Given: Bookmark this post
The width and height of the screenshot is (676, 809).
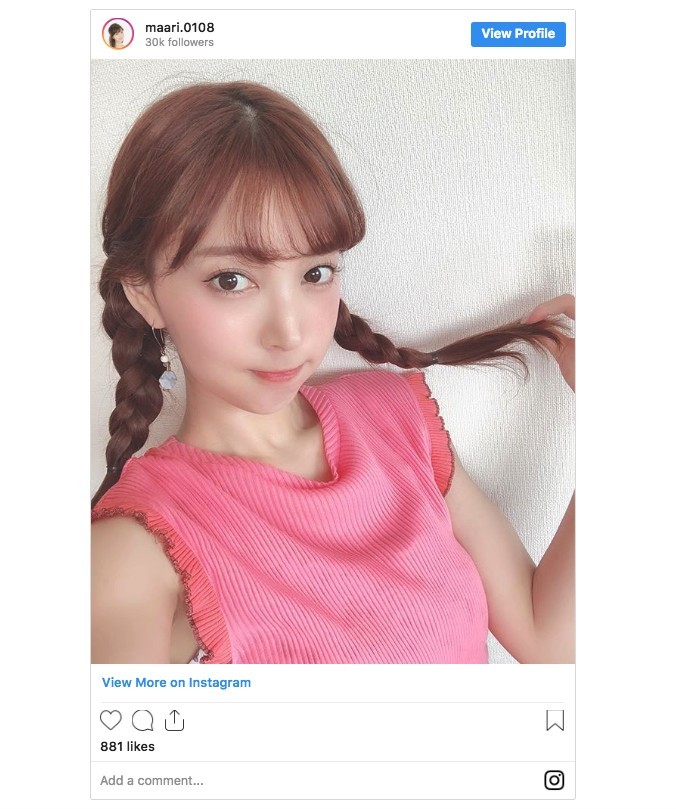Looking at the screenshot, I should click(x=555, y=721).
